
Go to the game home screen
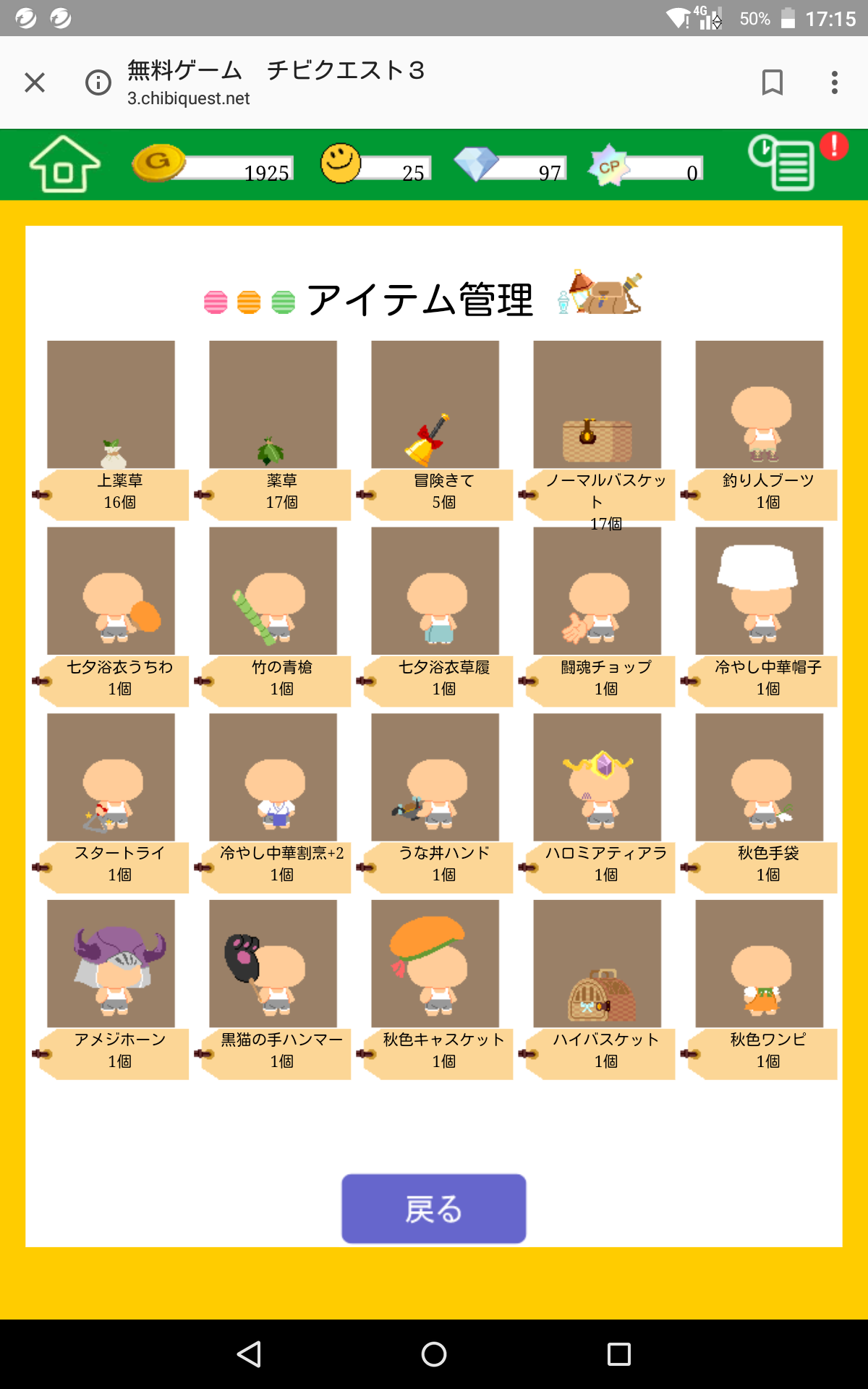tap(64, 164)
